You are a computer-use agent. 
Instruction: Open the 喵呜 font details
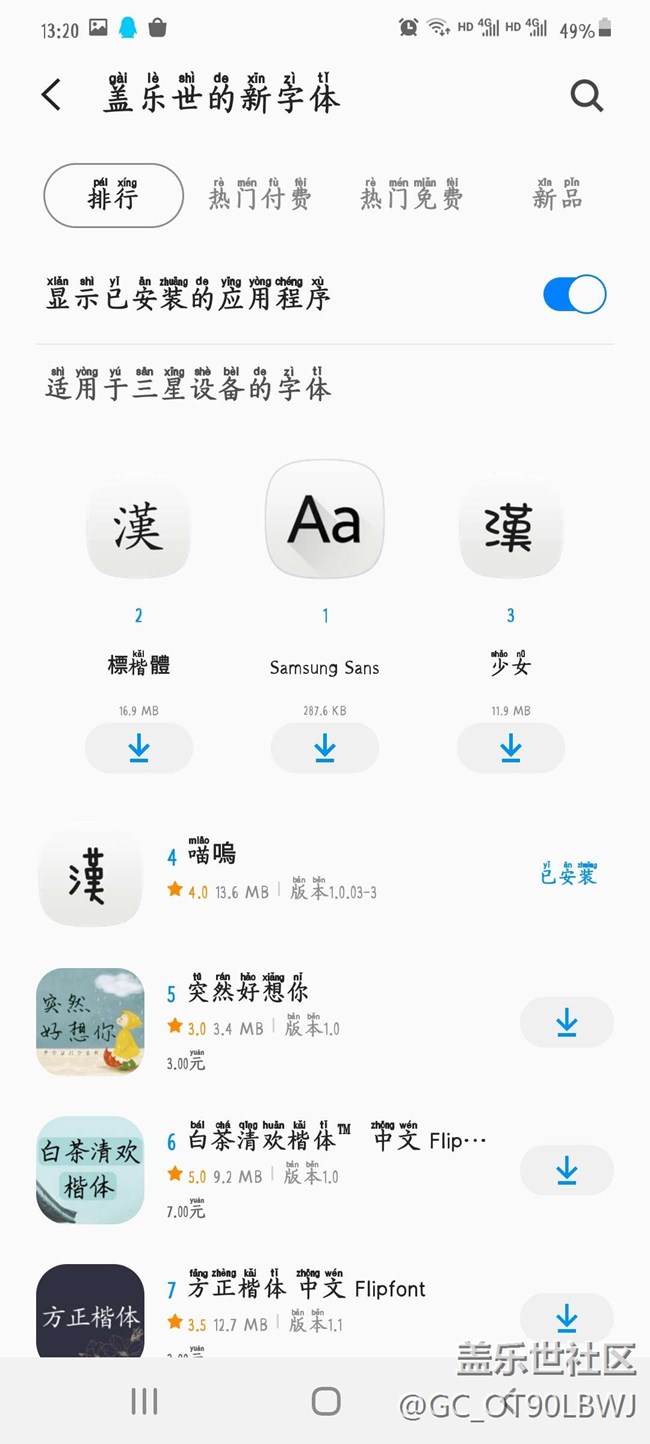click(x=212, y=855)
